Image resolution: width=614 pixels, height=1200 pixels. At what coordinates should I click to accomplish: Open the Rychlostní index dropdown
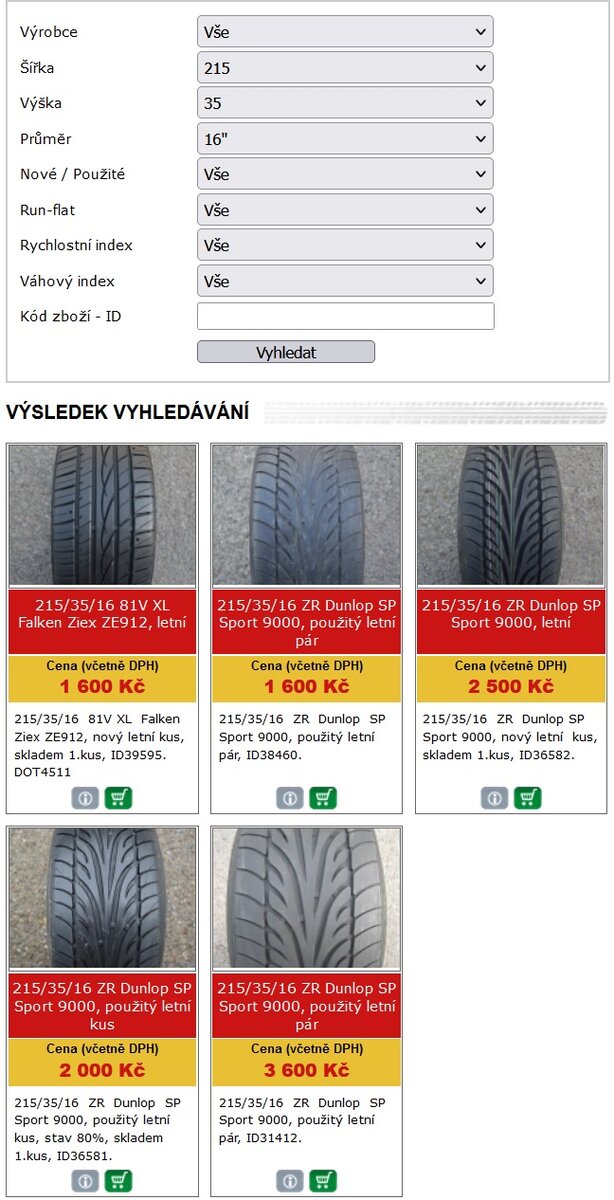pyautogui.click(x=344, y=245)
